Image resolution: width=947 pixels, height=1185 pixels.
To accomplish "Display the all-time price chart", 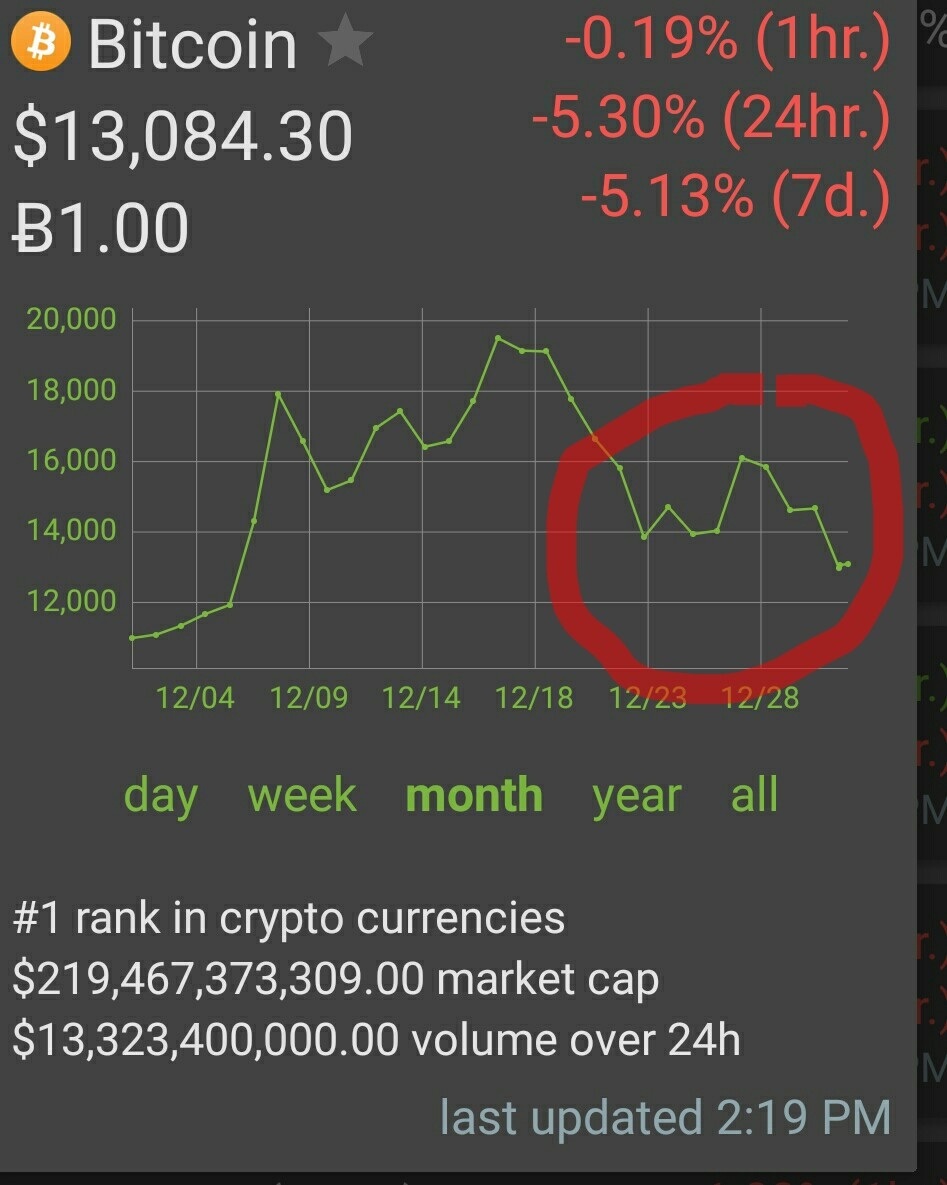I will point(754,796).
